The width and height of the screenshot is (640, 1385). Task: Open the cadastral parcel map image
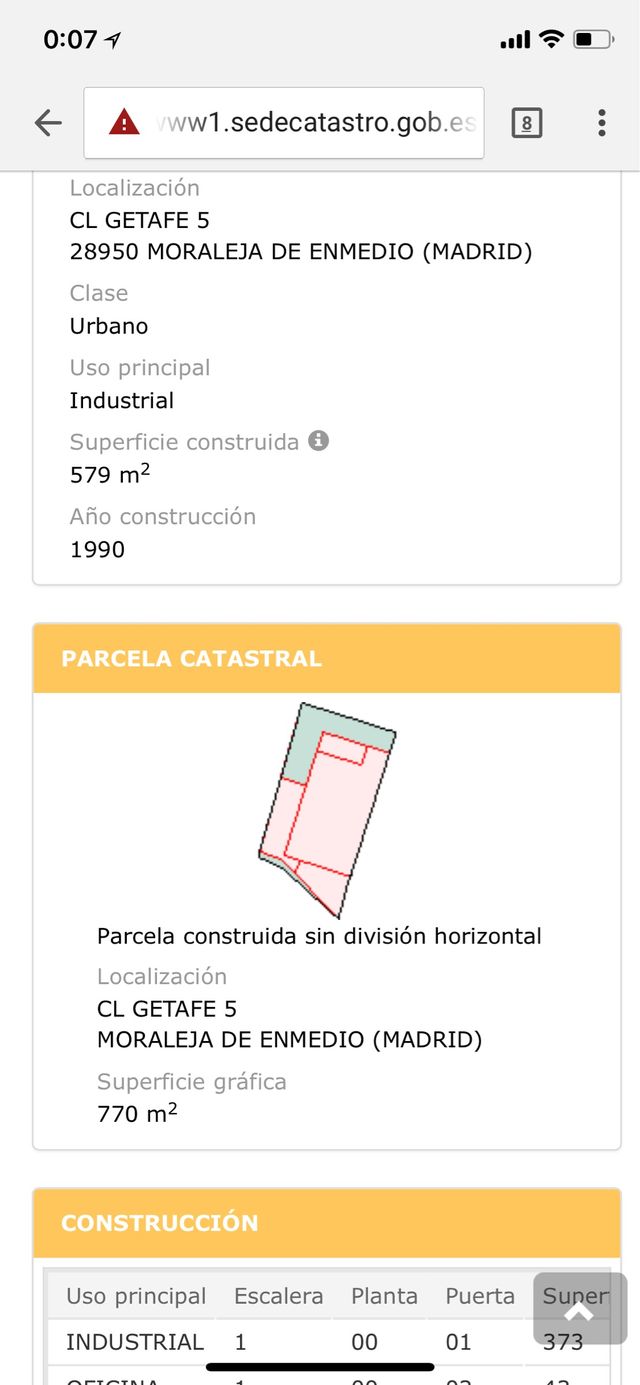(327, 810)
